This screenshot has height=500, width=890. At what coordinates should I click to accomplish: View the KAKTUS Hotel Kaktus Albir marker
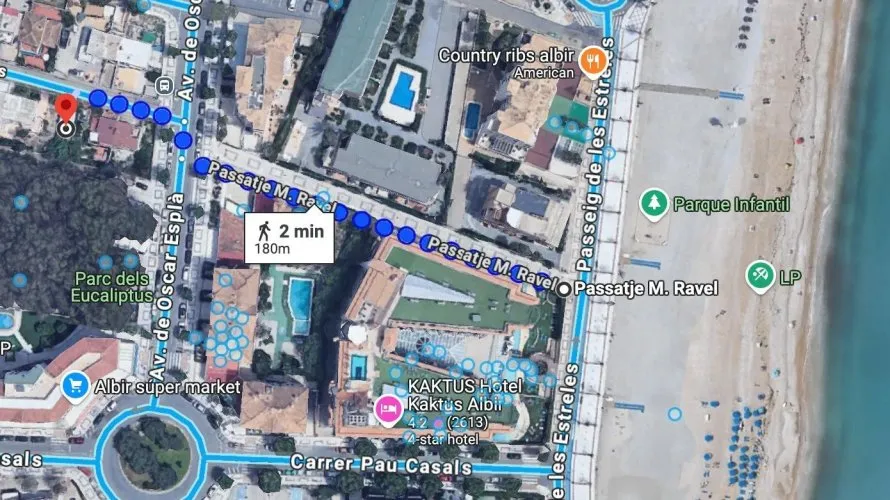[x=387, y=409]
